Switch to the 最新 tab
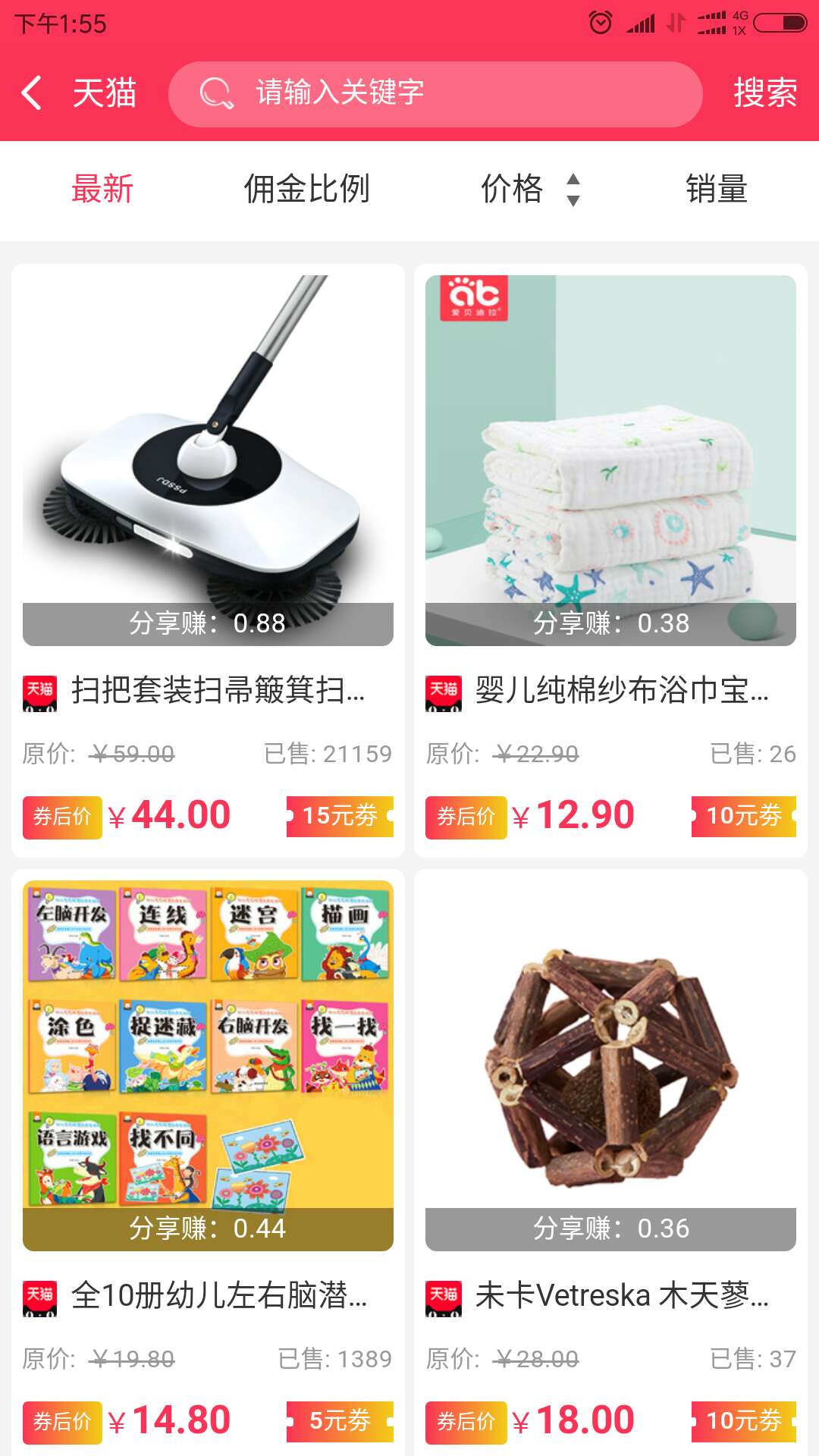Screen dimensions: 819x1456 [102, 190]
